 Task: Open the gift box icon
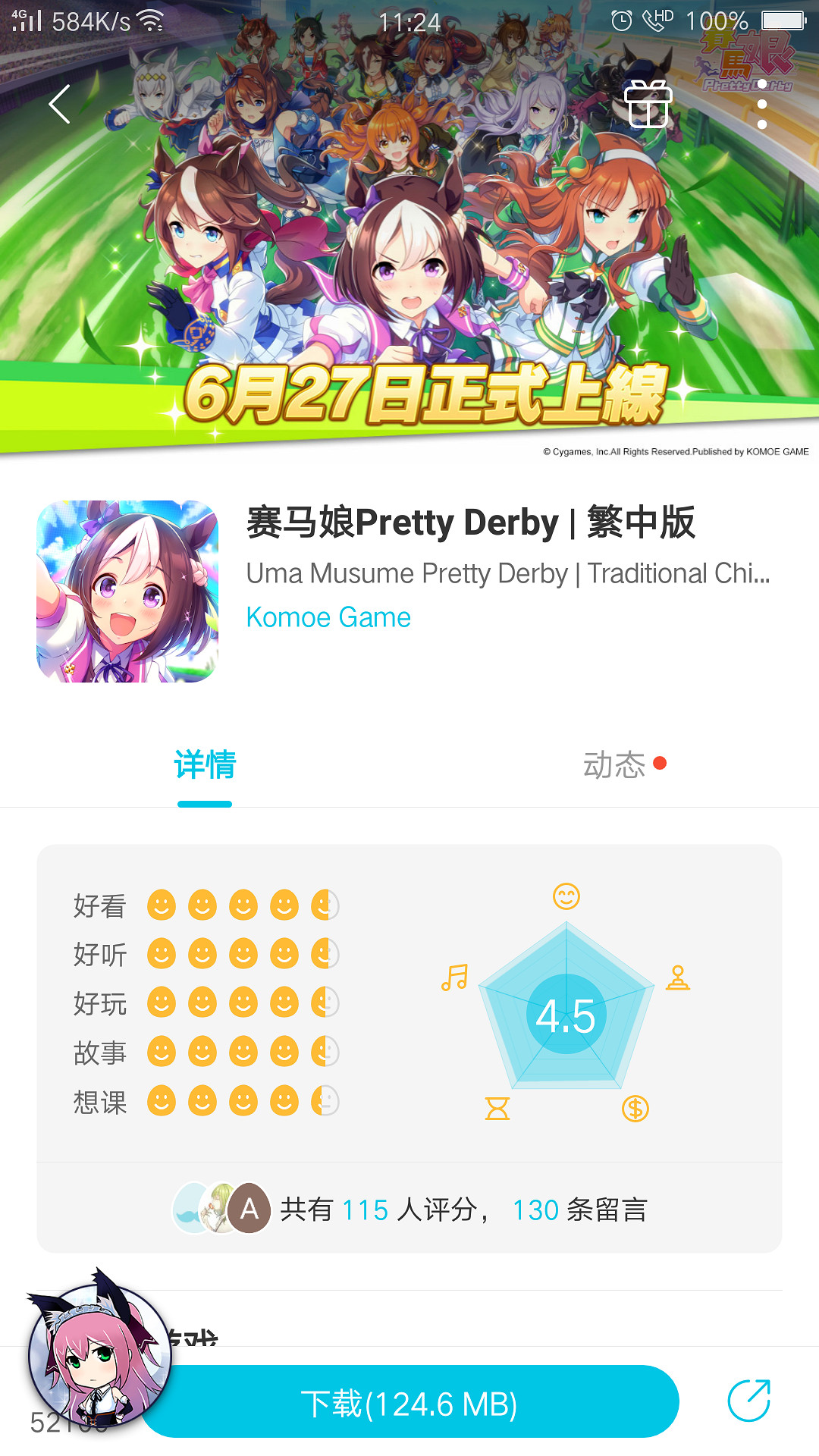(x=648, y=104)
